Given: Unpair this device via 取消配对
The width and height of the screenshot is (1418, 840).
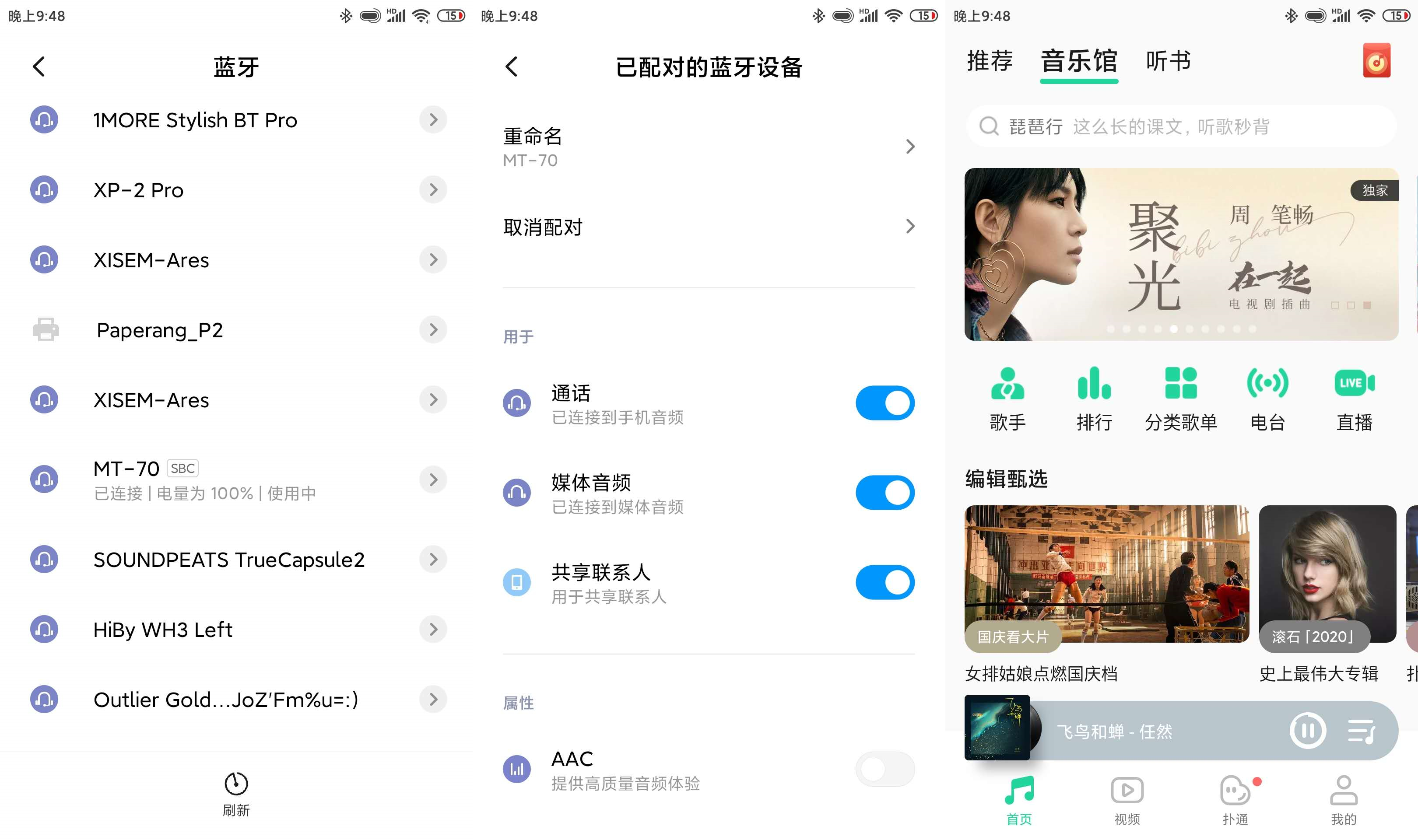Looking at the screenshot, I should click(x=708, y=227).
